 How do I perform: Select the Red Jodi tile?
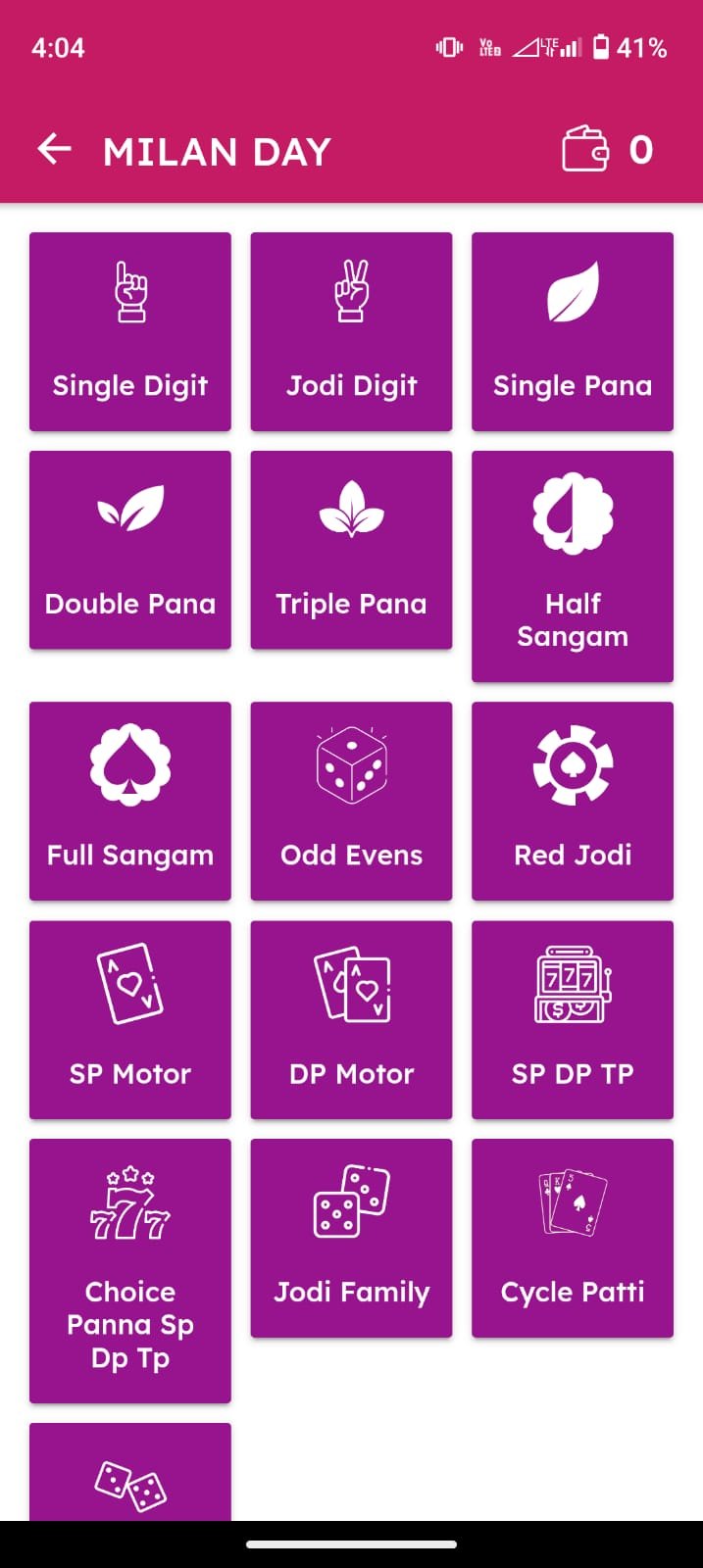[573, 801]
